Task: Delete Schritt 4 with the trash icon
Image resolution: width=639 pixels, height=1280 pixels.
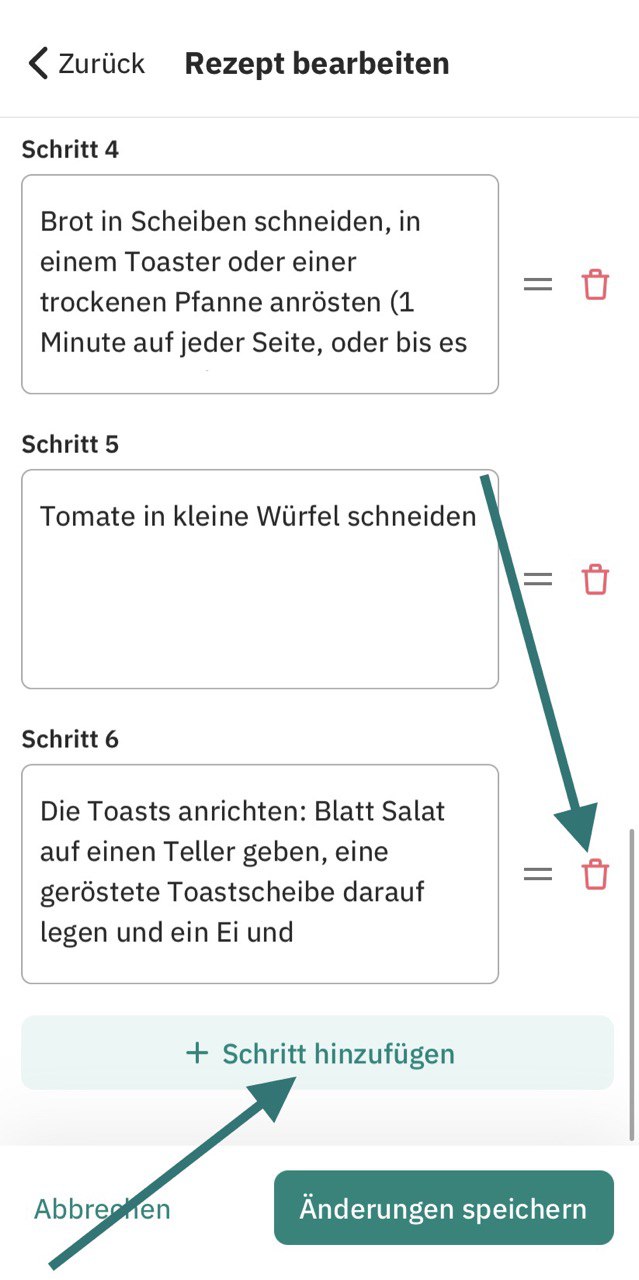Action: tap(595, 284)
